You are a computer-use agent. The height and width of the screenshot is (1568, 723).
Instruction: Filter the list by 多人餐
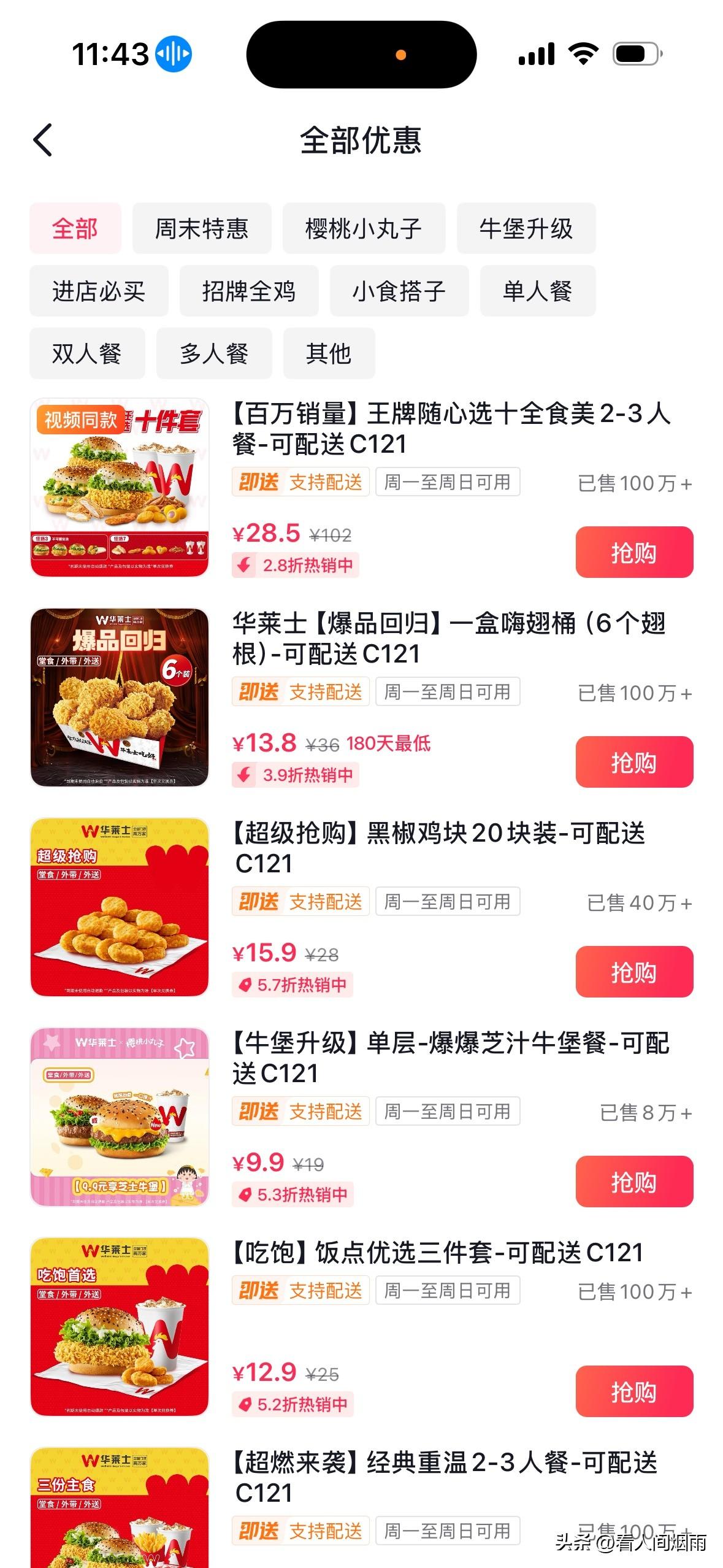click(213, 354)
